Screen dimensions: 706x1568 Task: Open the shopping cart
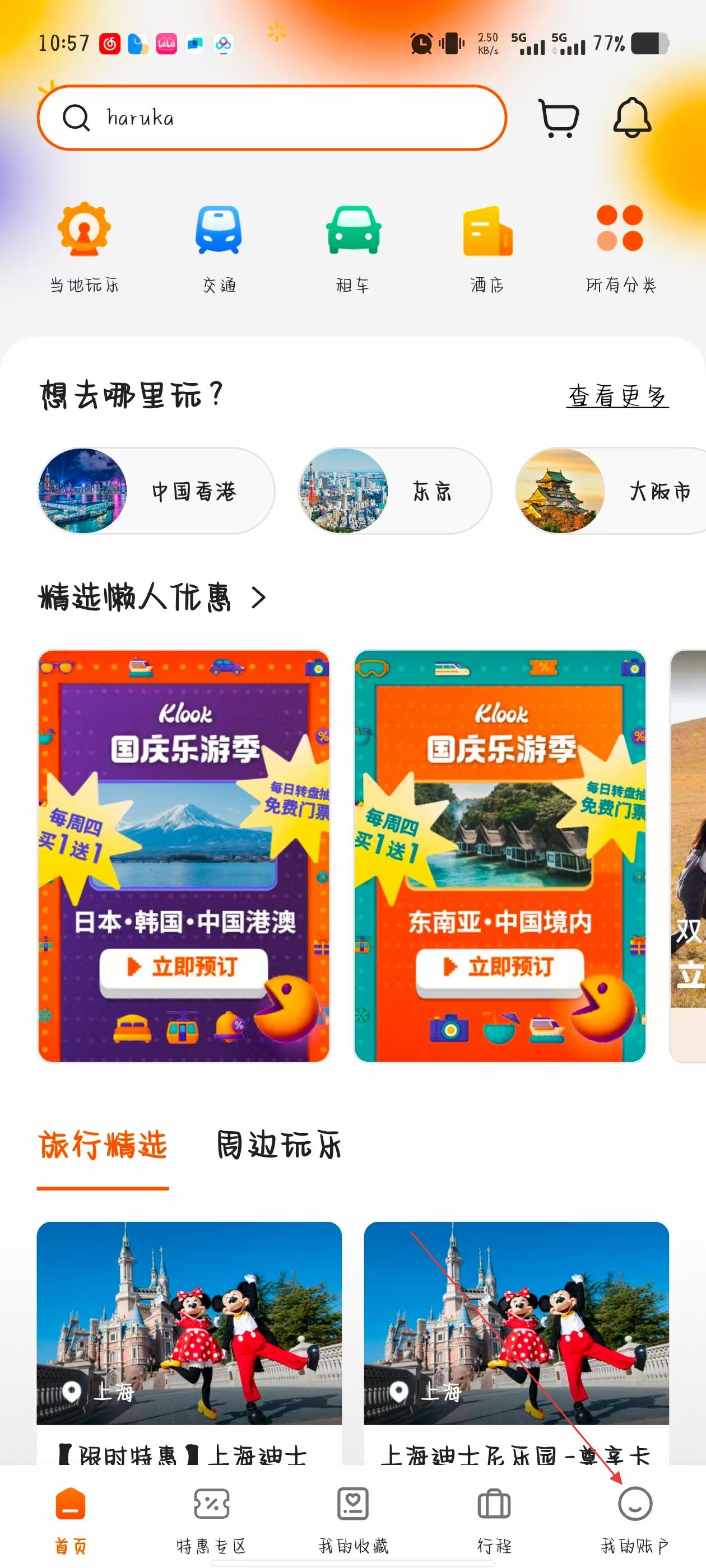(x=558, y=118)
